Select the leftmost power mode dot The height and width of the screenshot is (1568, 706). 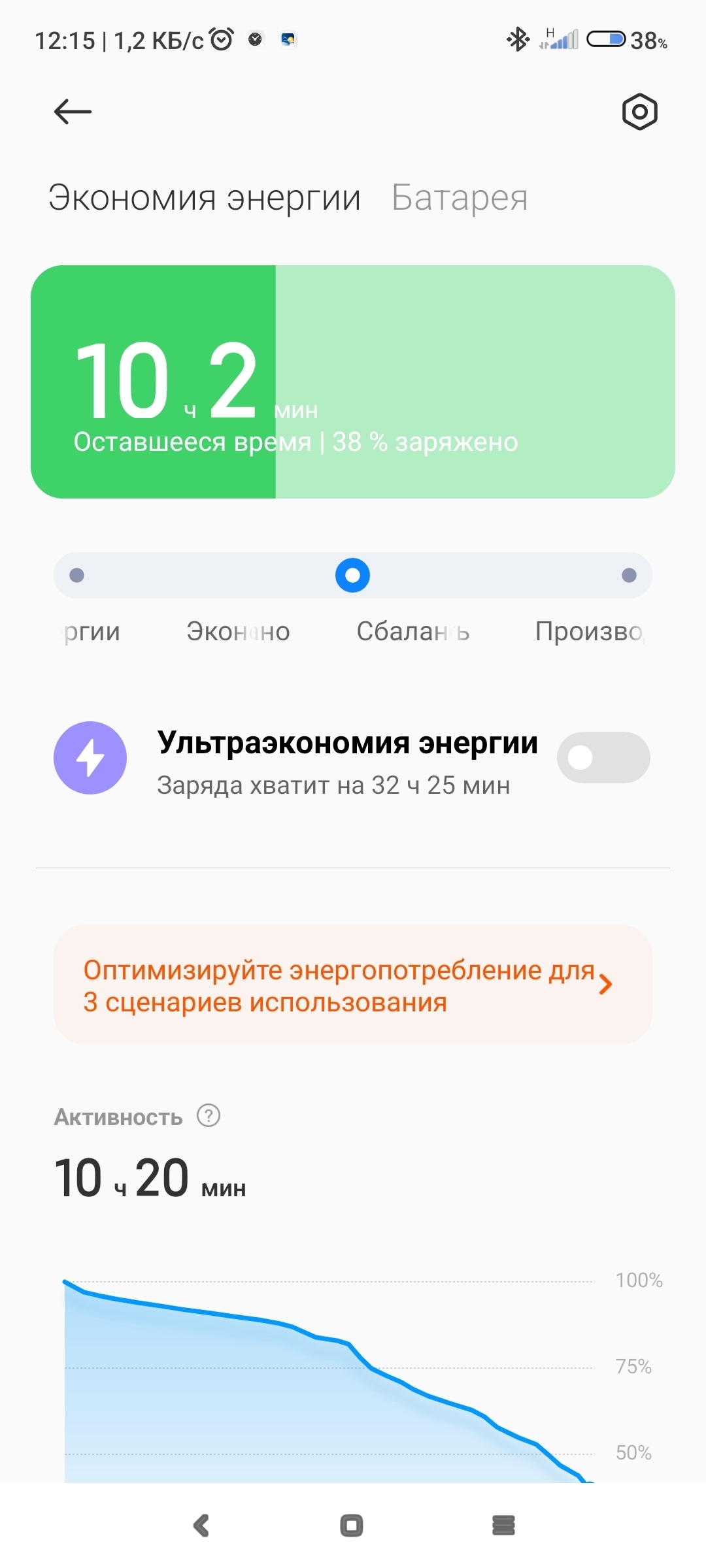(77, 576)
